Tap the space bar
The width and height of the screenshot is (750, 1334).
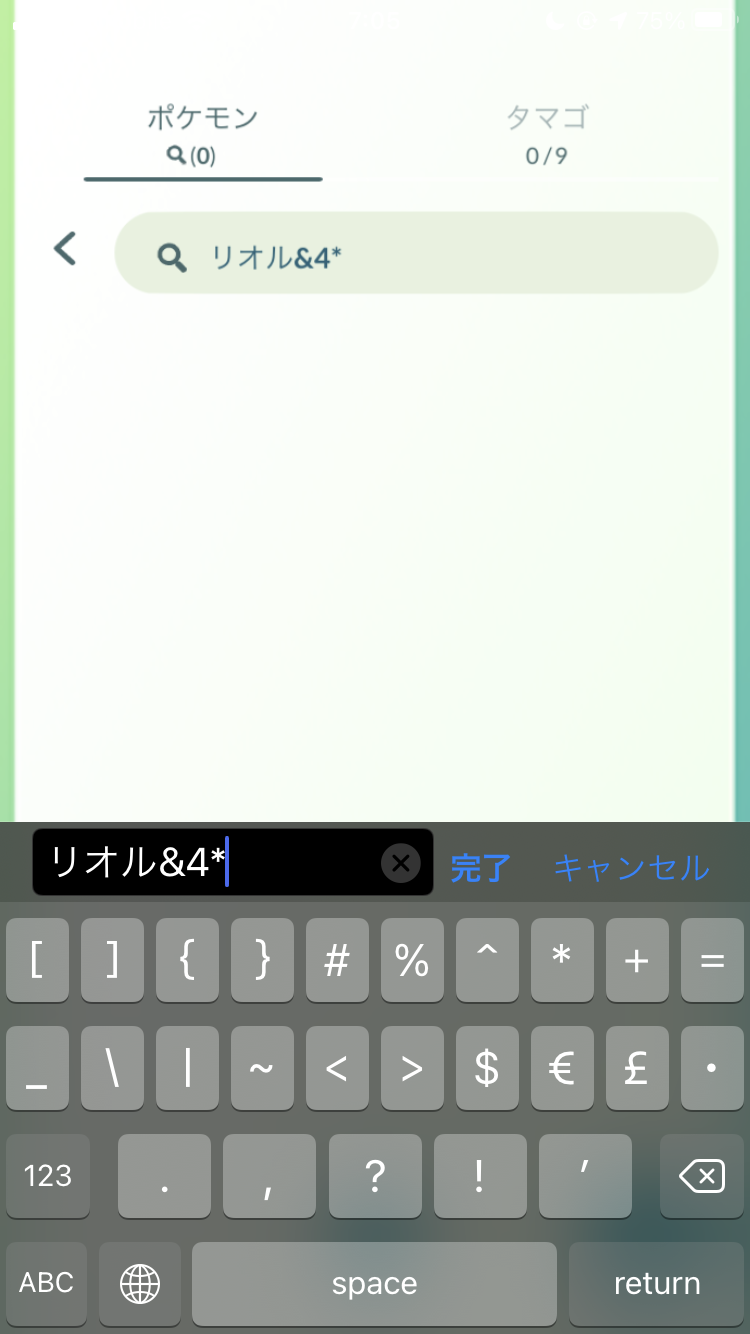(374, 1283)
